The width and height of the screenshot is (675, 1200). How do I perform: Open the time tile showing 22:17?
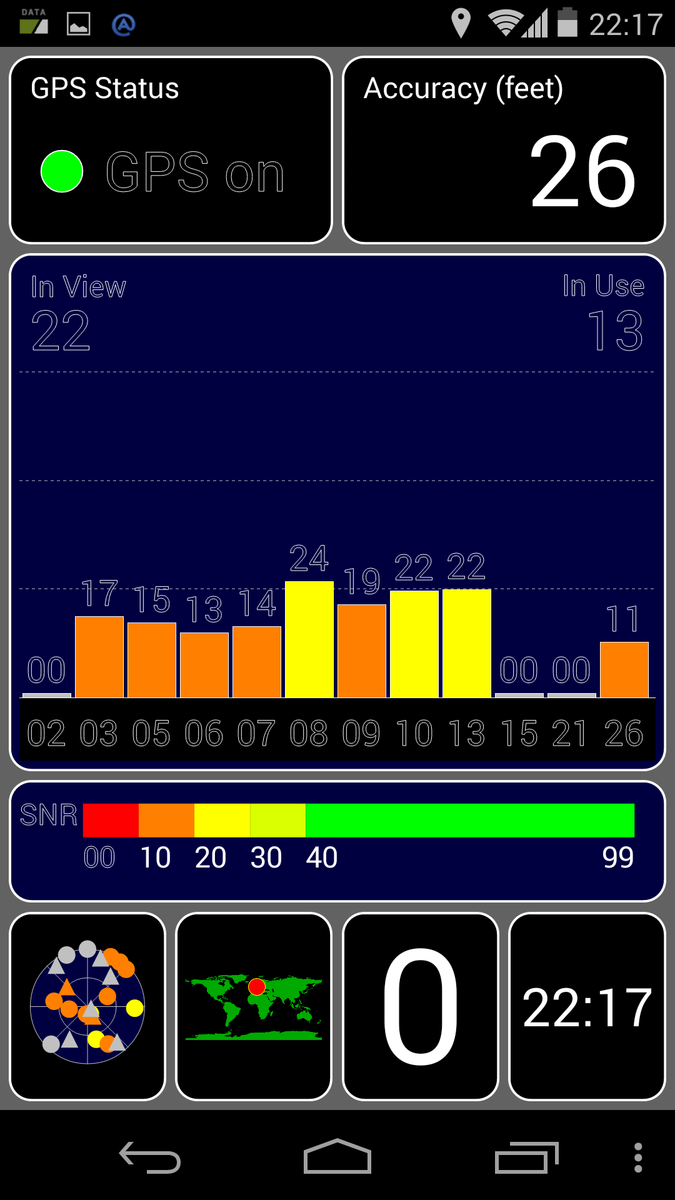[x=587, y=1007]
